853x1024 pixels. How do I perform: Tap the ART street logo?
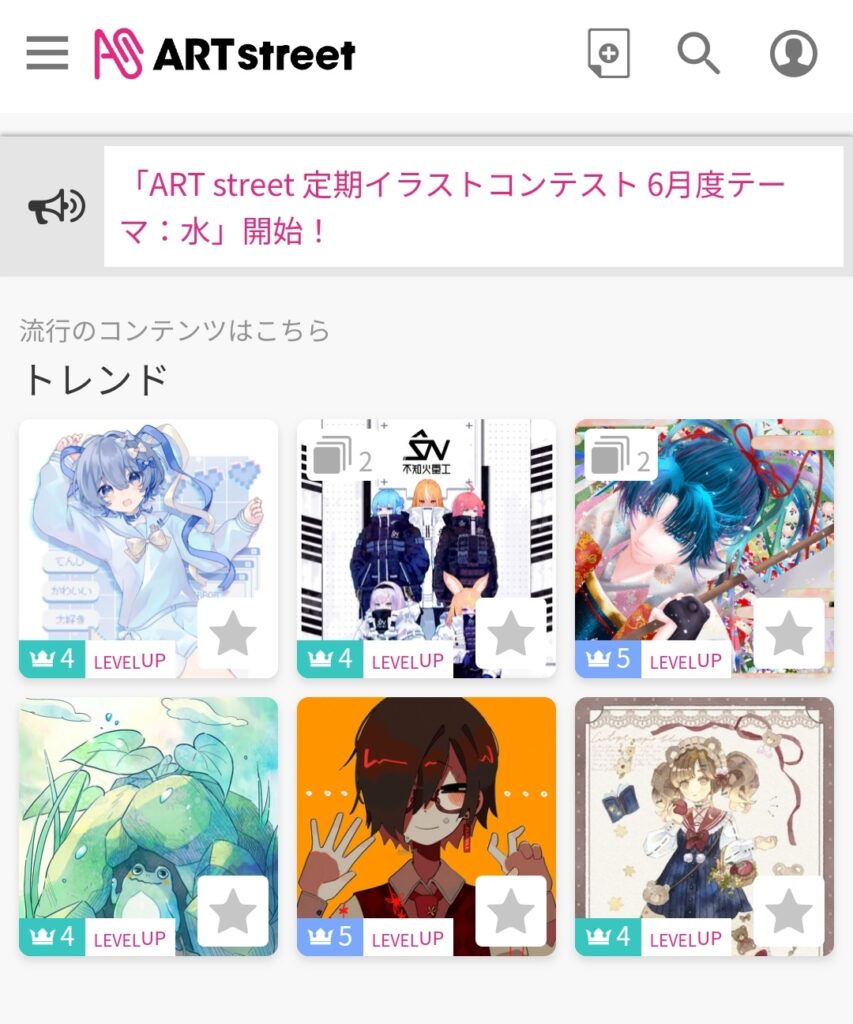click(225, 54)
